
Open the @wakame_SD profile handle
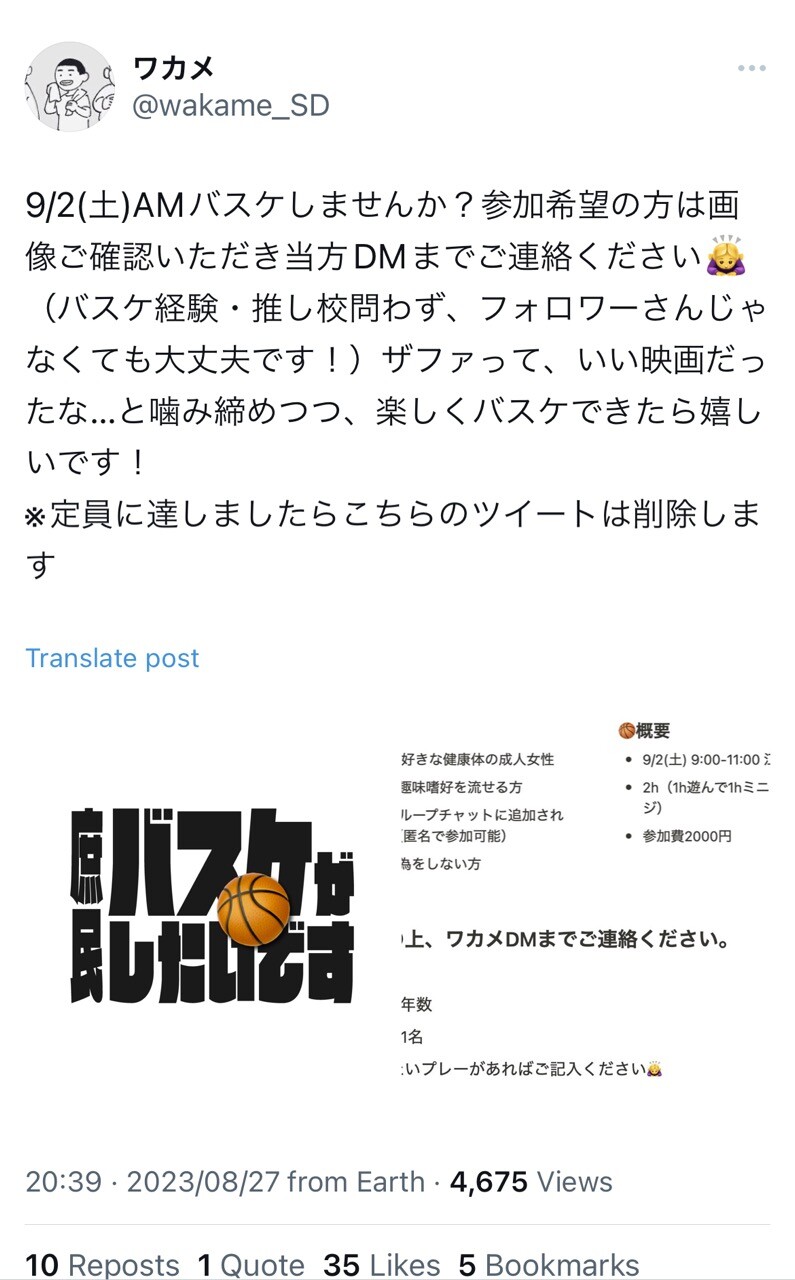coord(231,105)
